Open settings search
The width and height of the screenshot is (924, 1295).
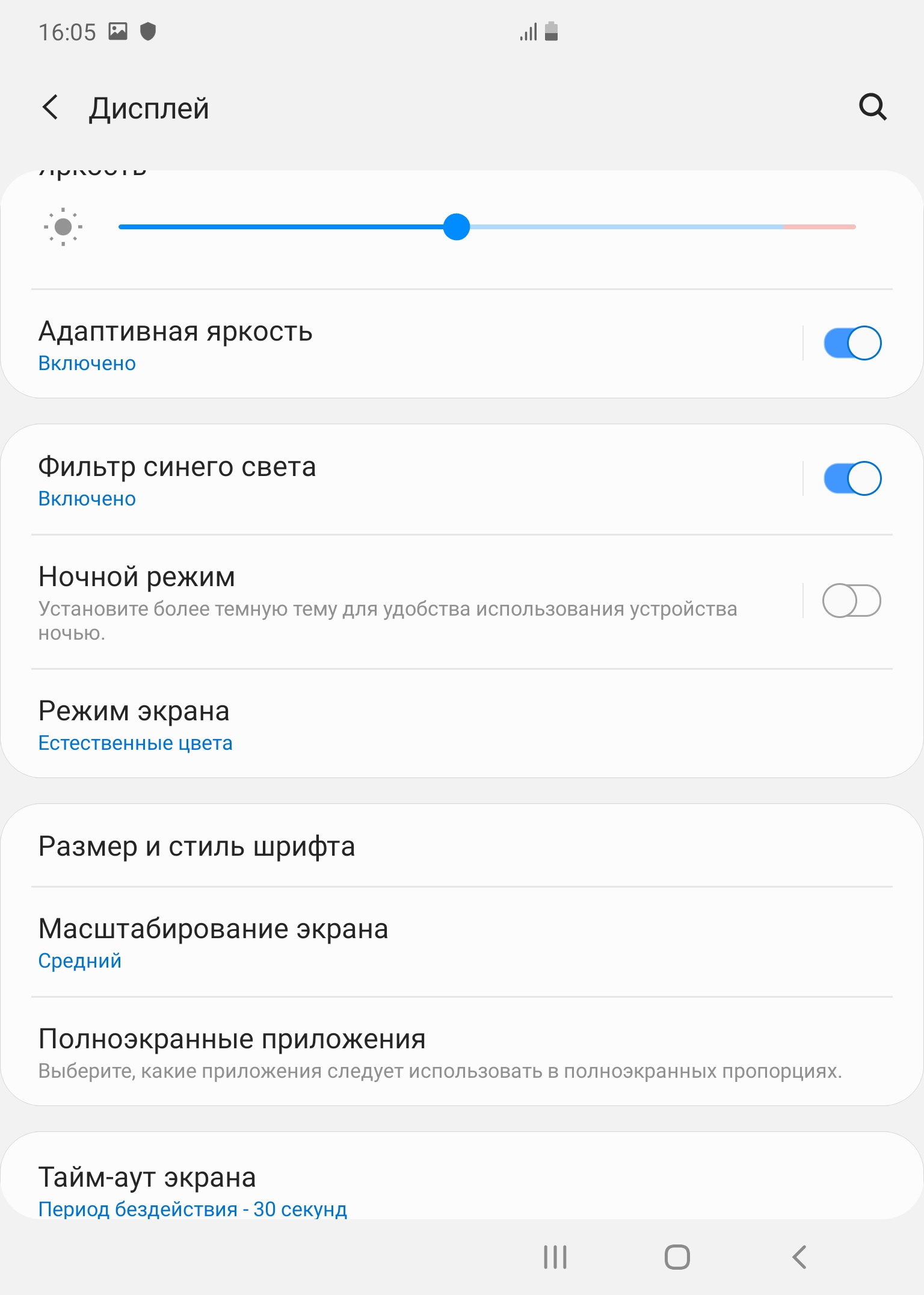tap(872, 108)
